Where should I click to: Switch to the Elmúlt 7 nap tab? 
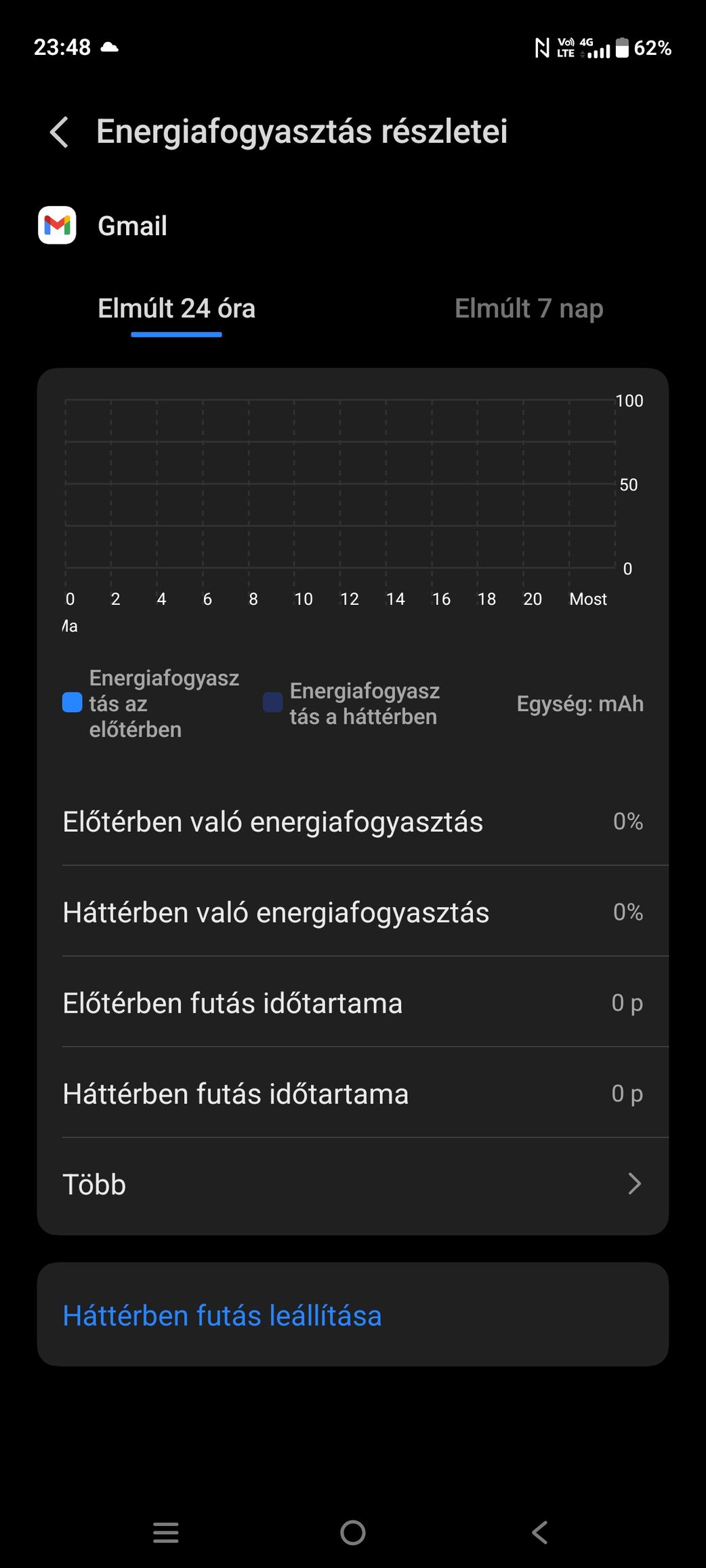tap(528, 309)
